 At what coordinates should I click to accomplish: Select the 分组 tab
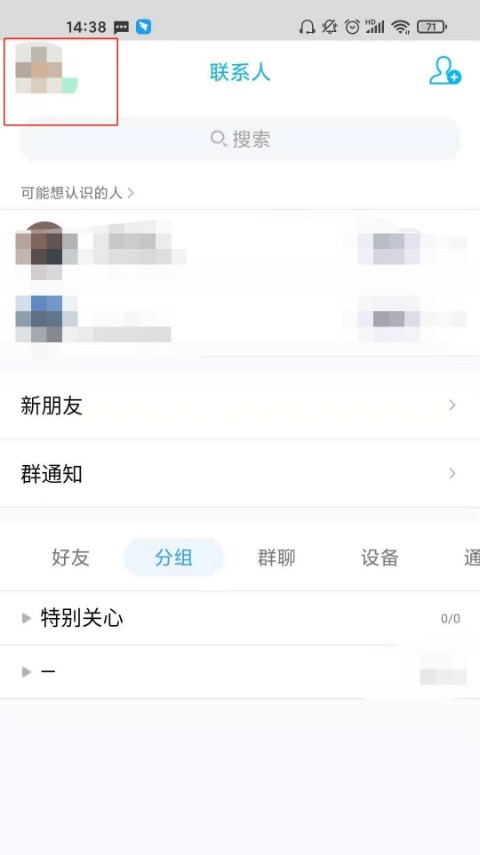[173, 558]
